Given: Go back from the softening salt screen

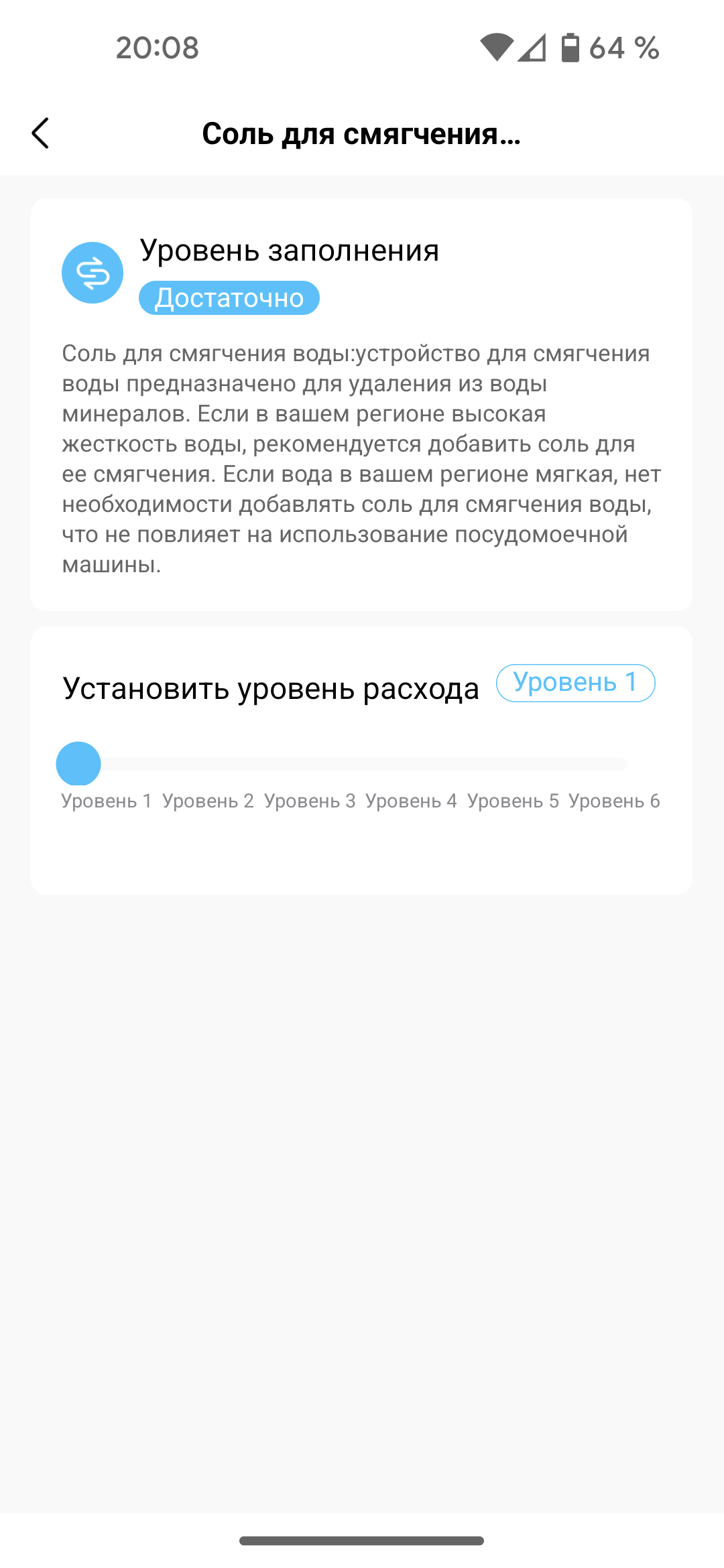Looking at the screenshot, I should (x=41, y=133).
